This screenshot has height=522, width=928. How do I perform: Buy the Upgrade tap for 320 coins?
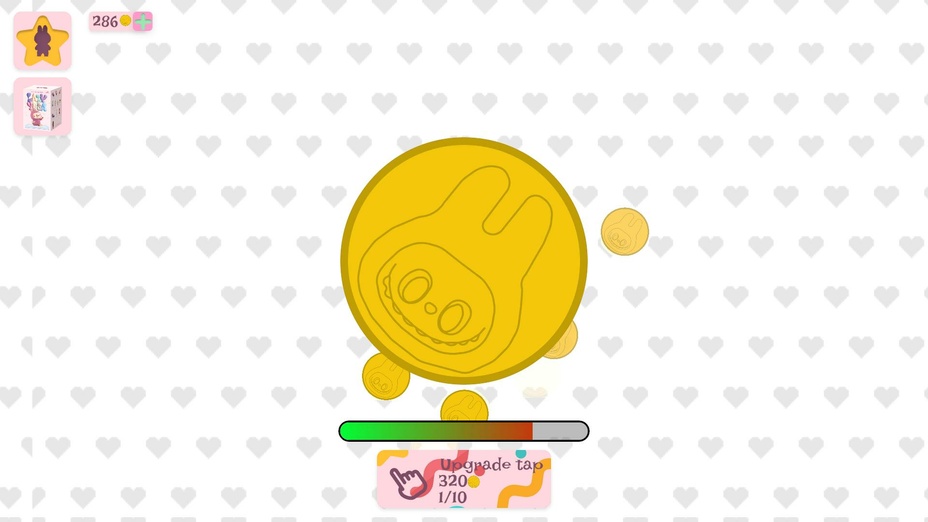(x=463, y=480)
